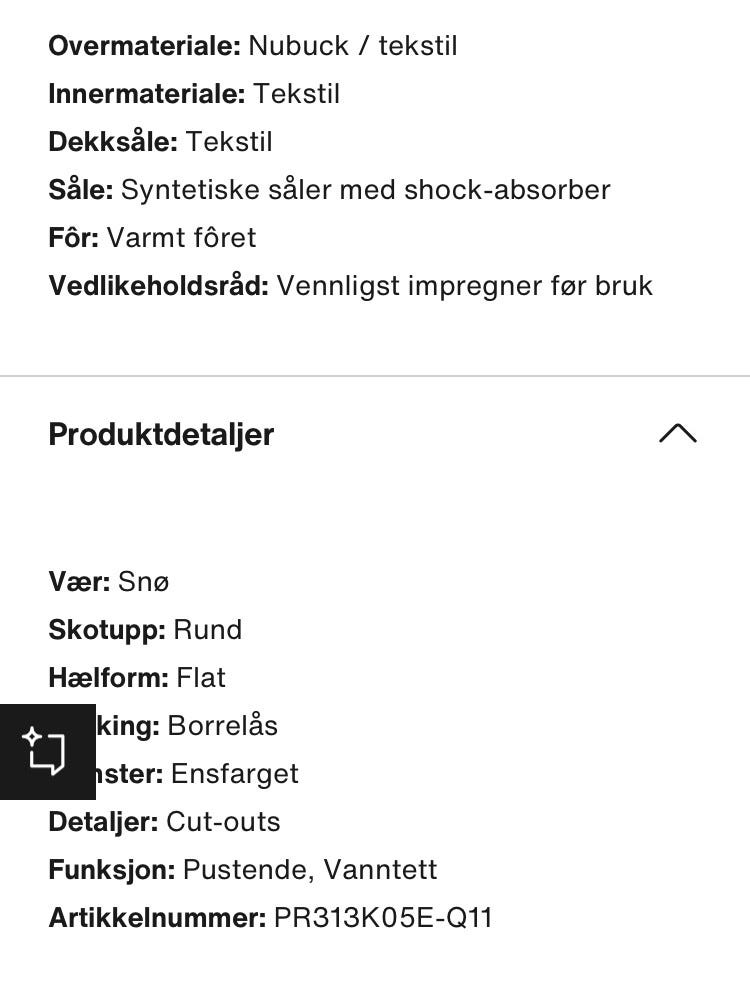Click the Vær: Snø detail row
750x1007 pixels.
(x=110, y=581)
